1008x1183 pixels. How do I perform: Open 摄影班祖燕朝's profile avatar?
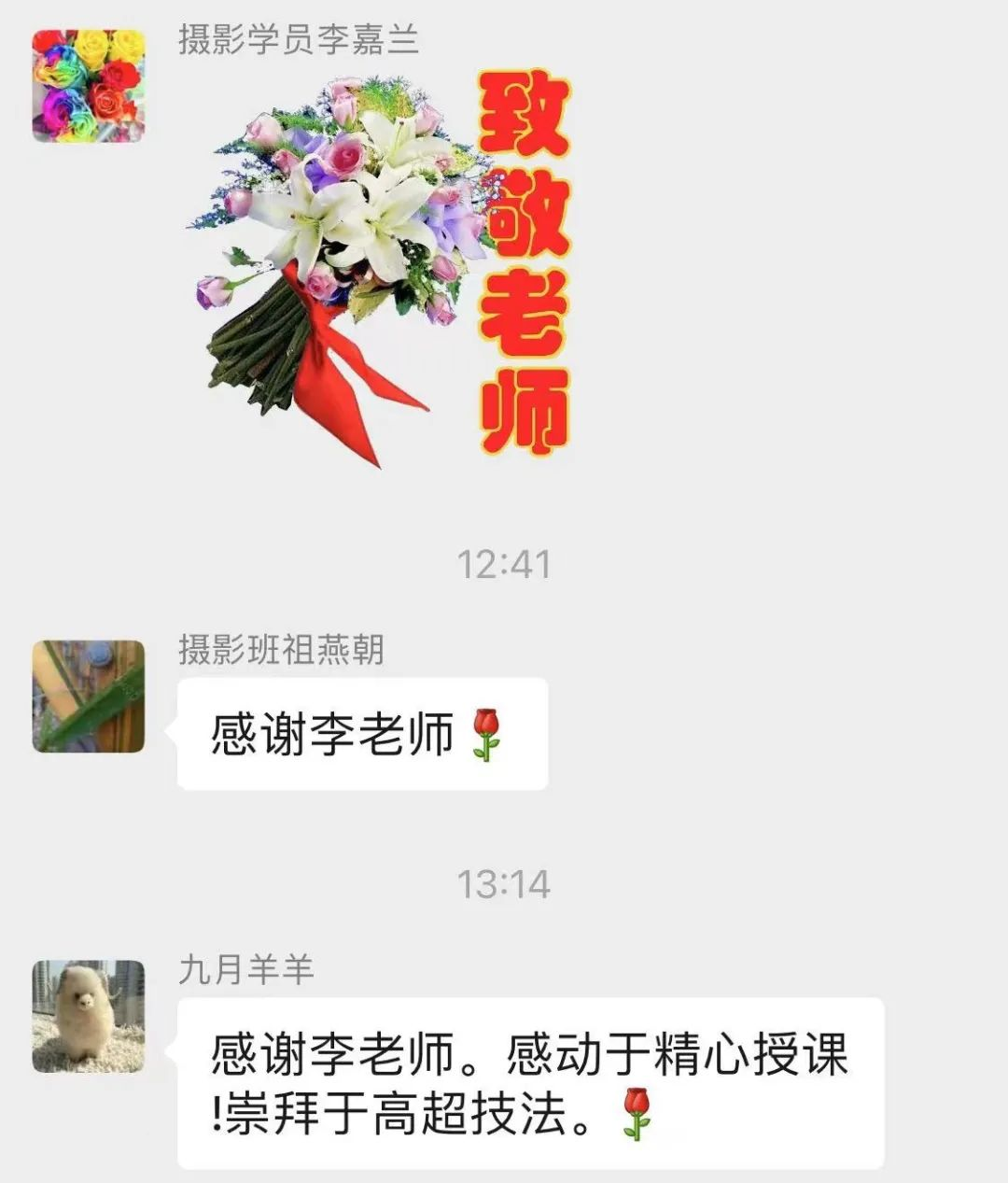click(x=89, y=697)
